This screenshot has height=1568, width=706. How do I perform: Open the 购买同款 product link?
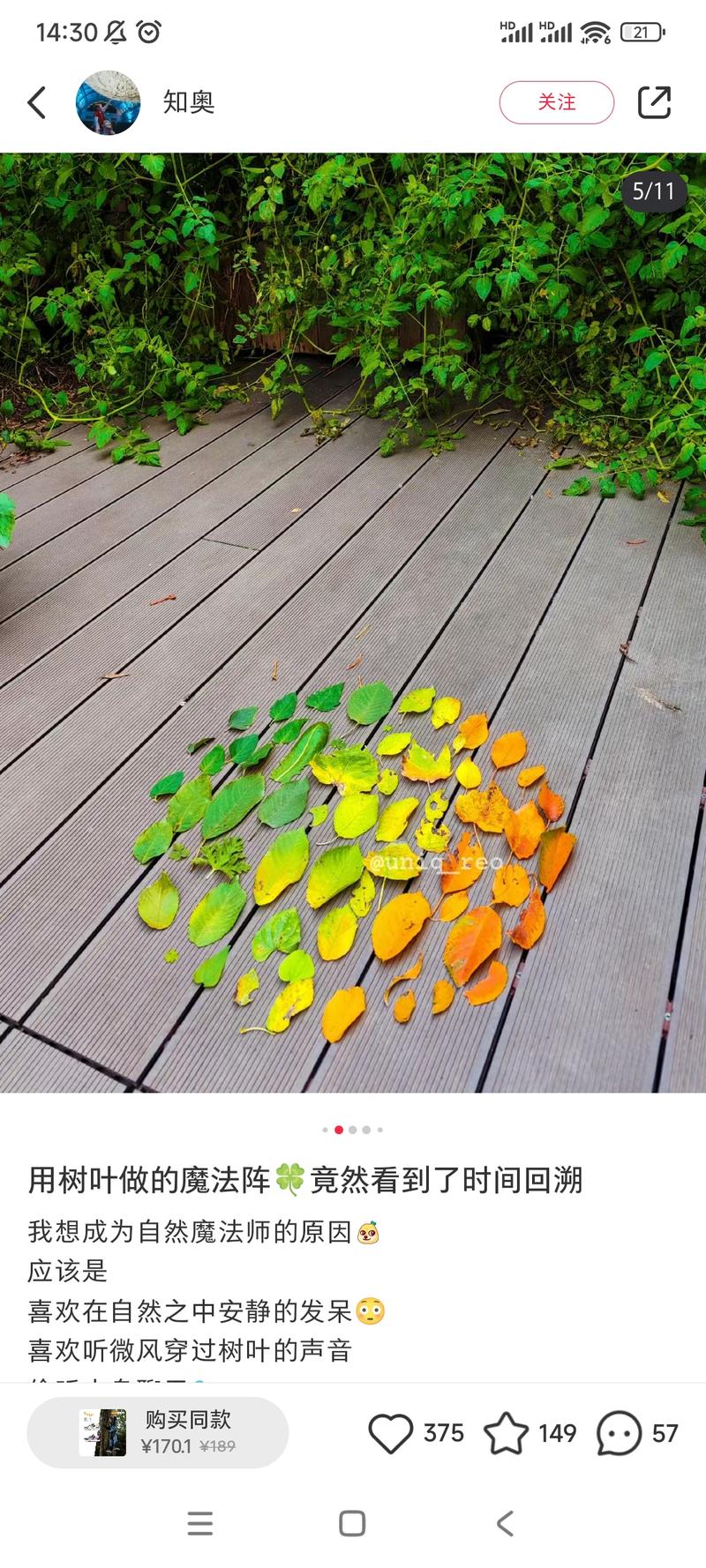click(x=158, y=1432)
